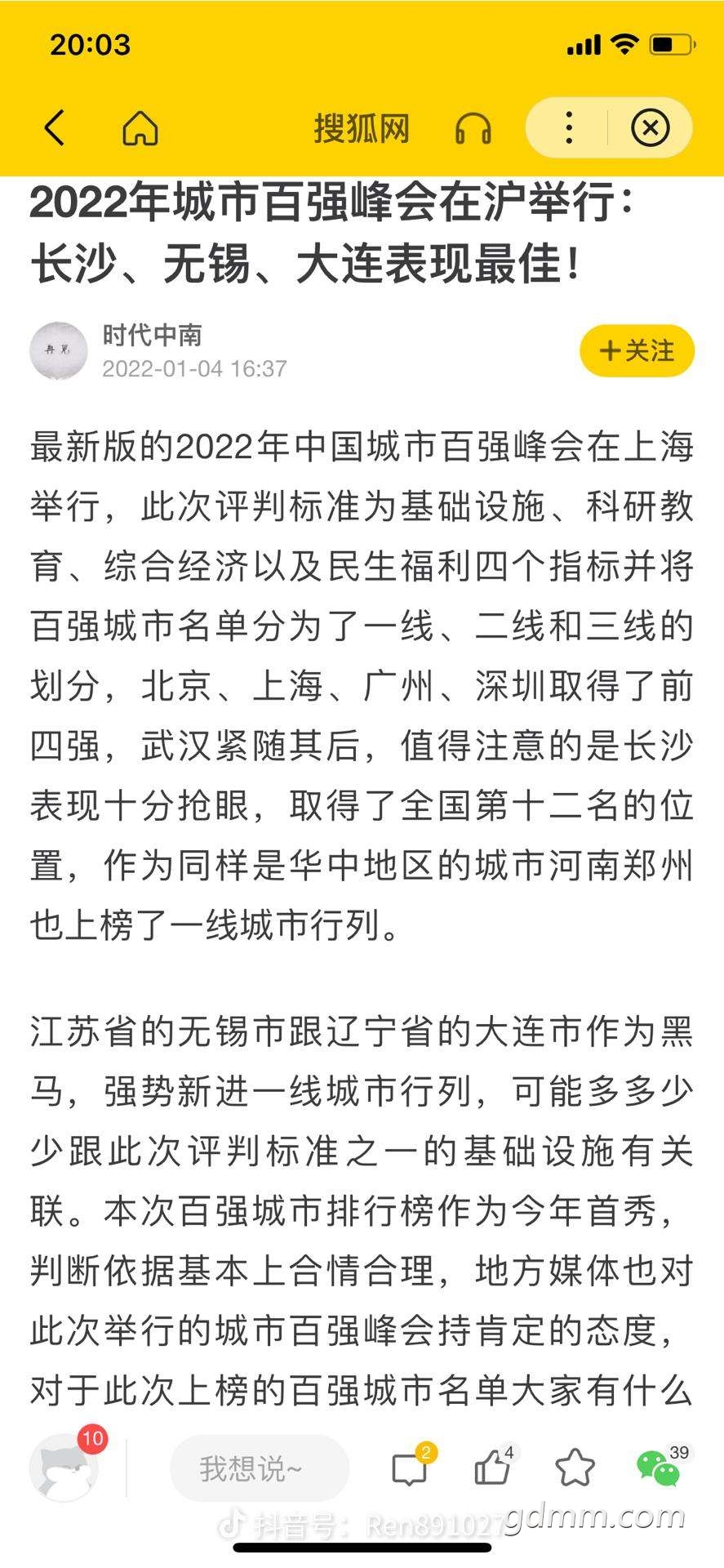
Task: Close the mini program with X button
Action: click(x=650, y=127)
